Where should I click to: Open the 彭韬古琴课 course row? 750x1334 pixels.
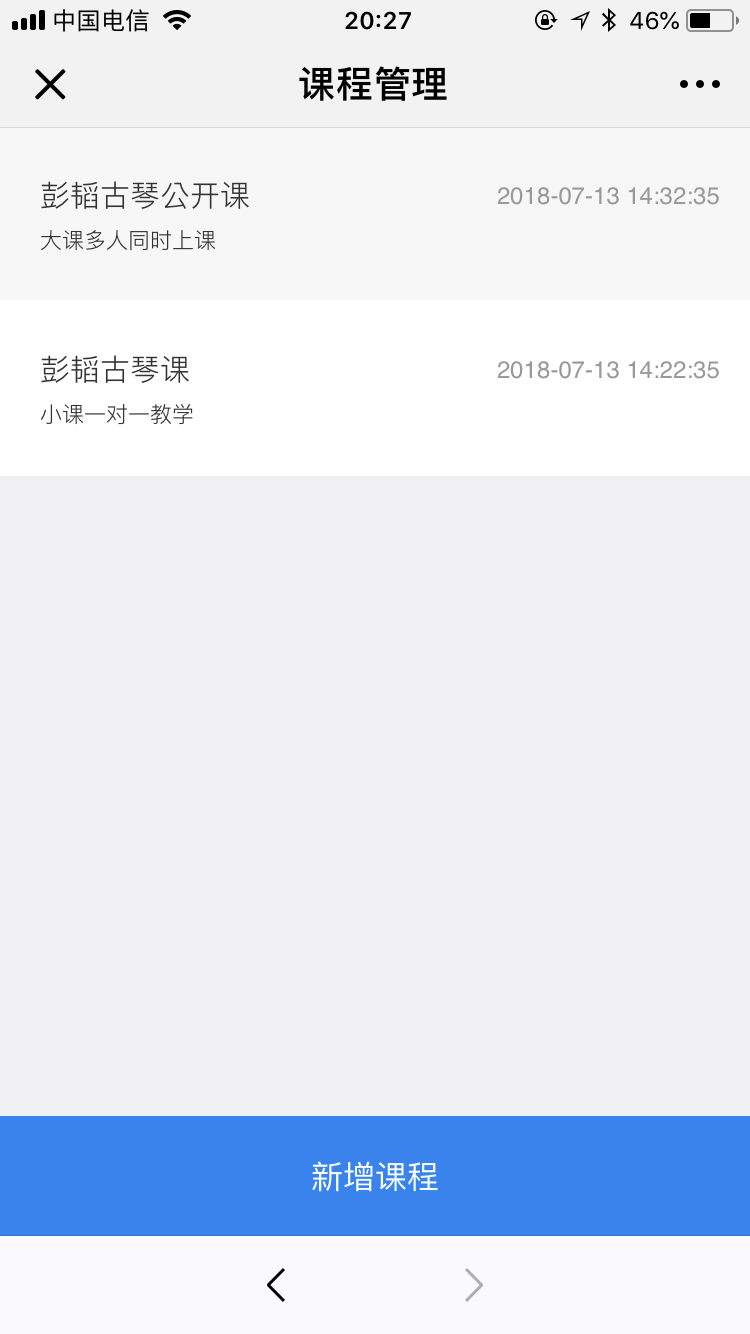coord(375,388)
